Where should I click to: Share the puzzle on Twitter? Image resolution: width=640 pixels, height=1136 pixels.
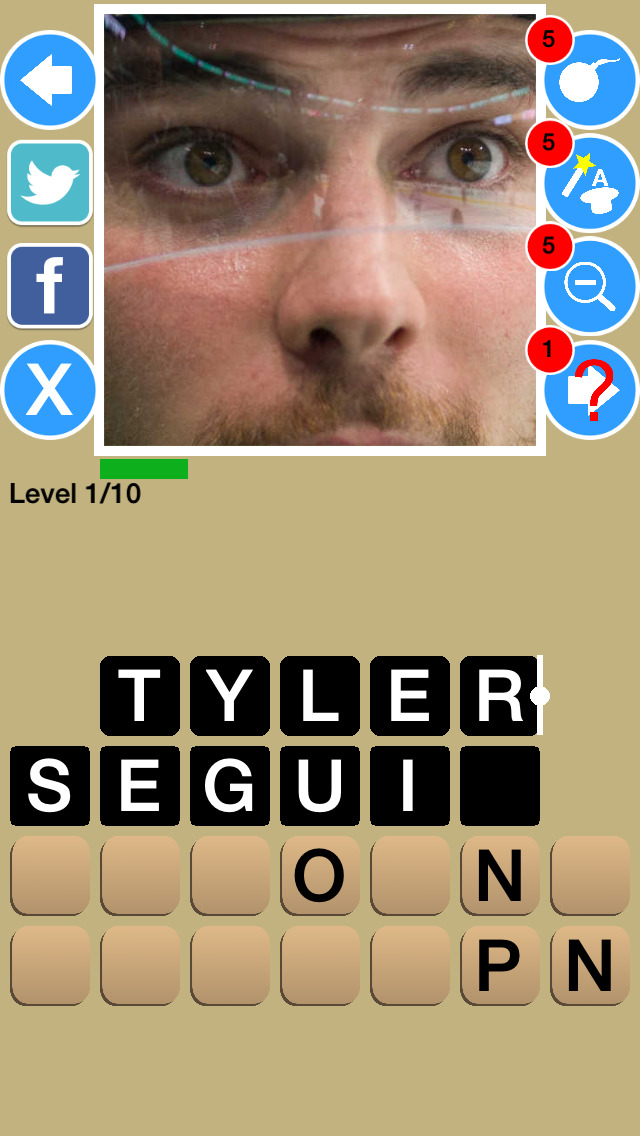tap(49, 183)
